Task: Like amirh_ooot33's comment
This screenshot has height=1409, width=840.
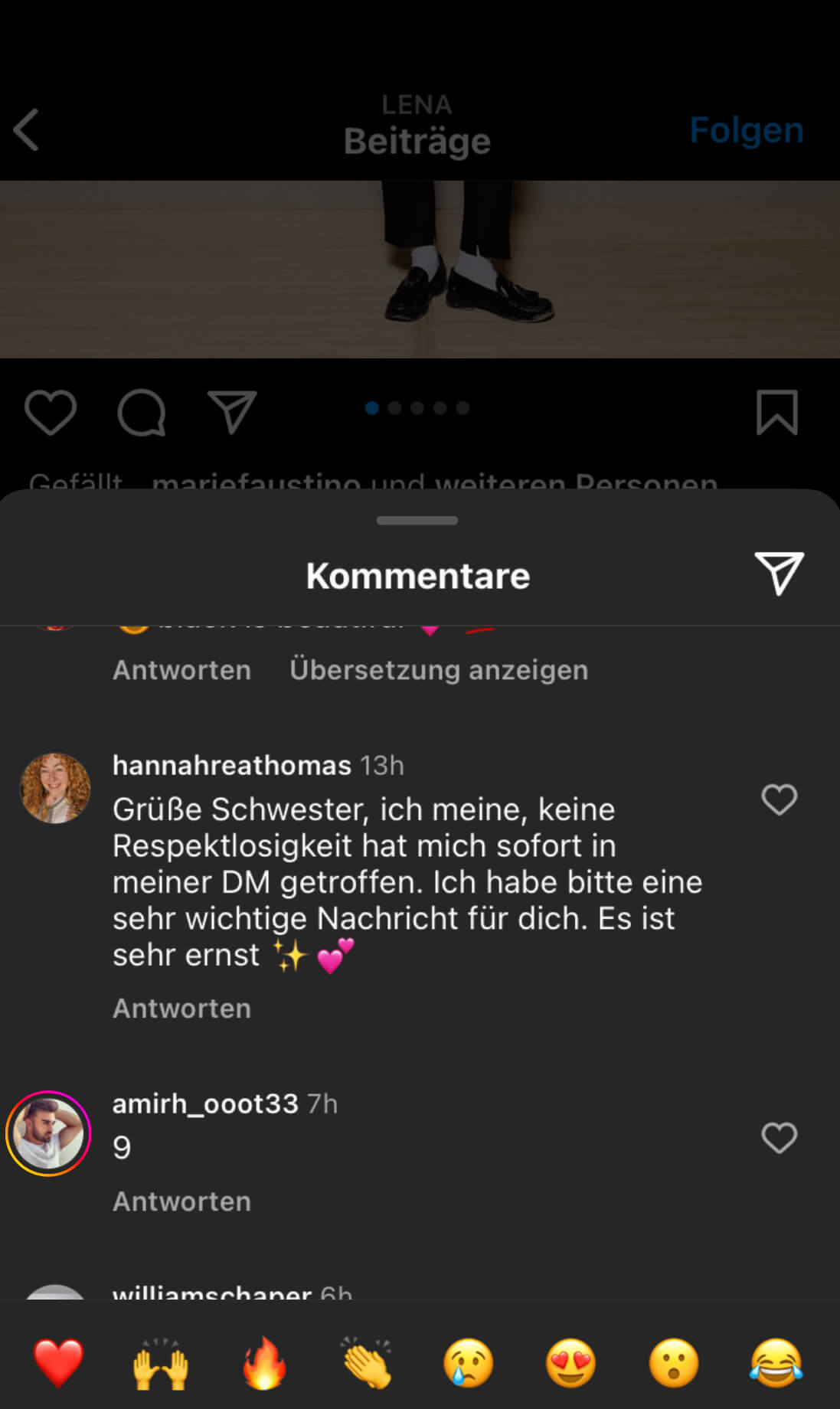Action: (780, 1138)
